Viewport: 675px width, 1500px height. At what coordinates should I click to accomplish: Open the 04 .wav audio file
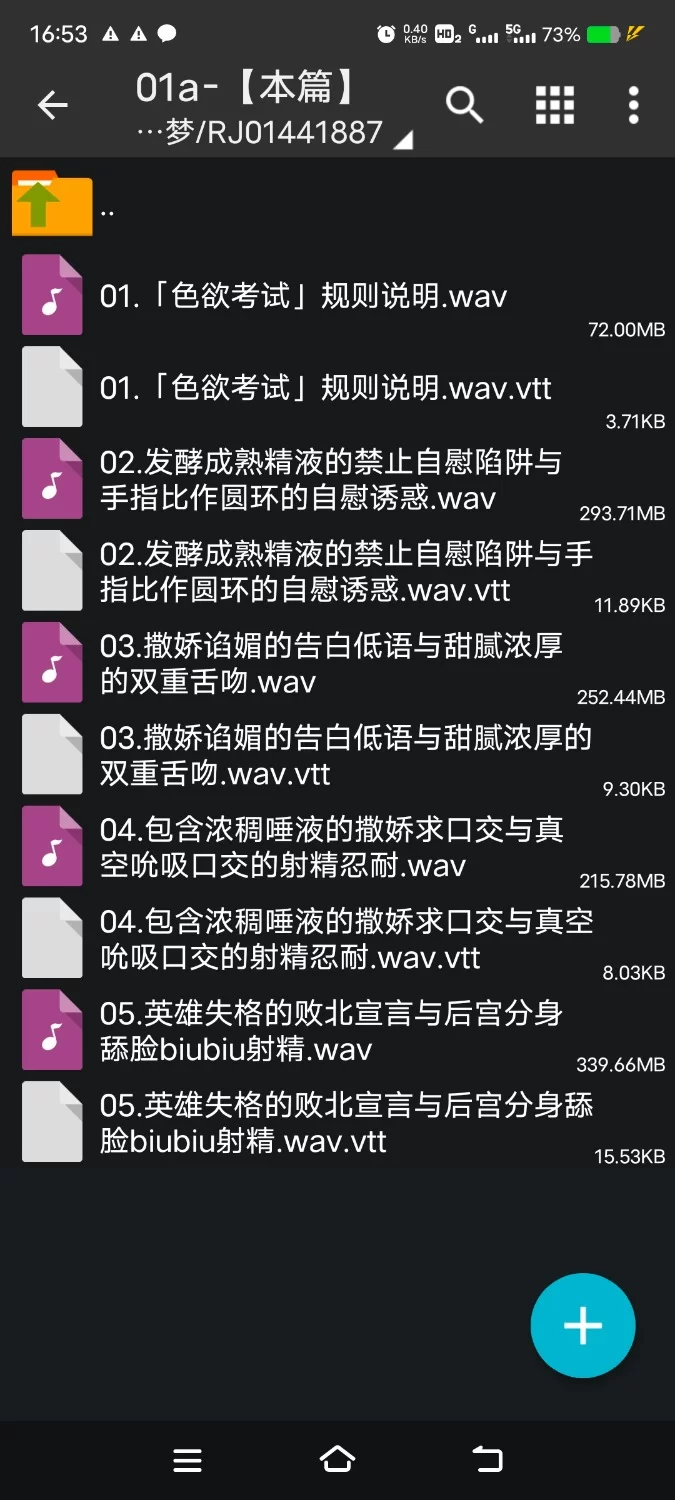point(330,848)
